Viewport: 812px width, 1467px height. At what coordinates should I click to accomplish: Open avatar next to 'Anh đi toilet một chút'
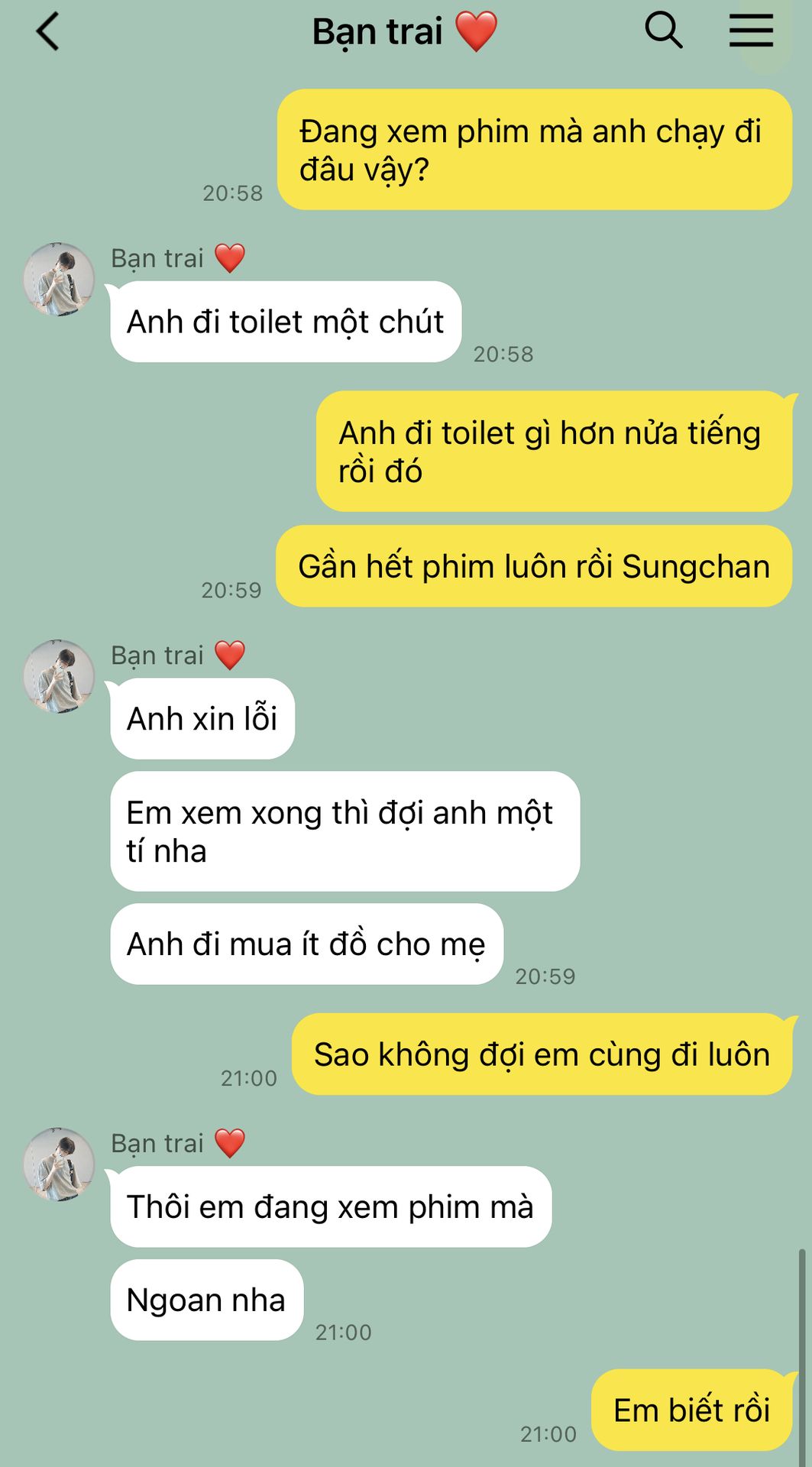pos(59,280)
